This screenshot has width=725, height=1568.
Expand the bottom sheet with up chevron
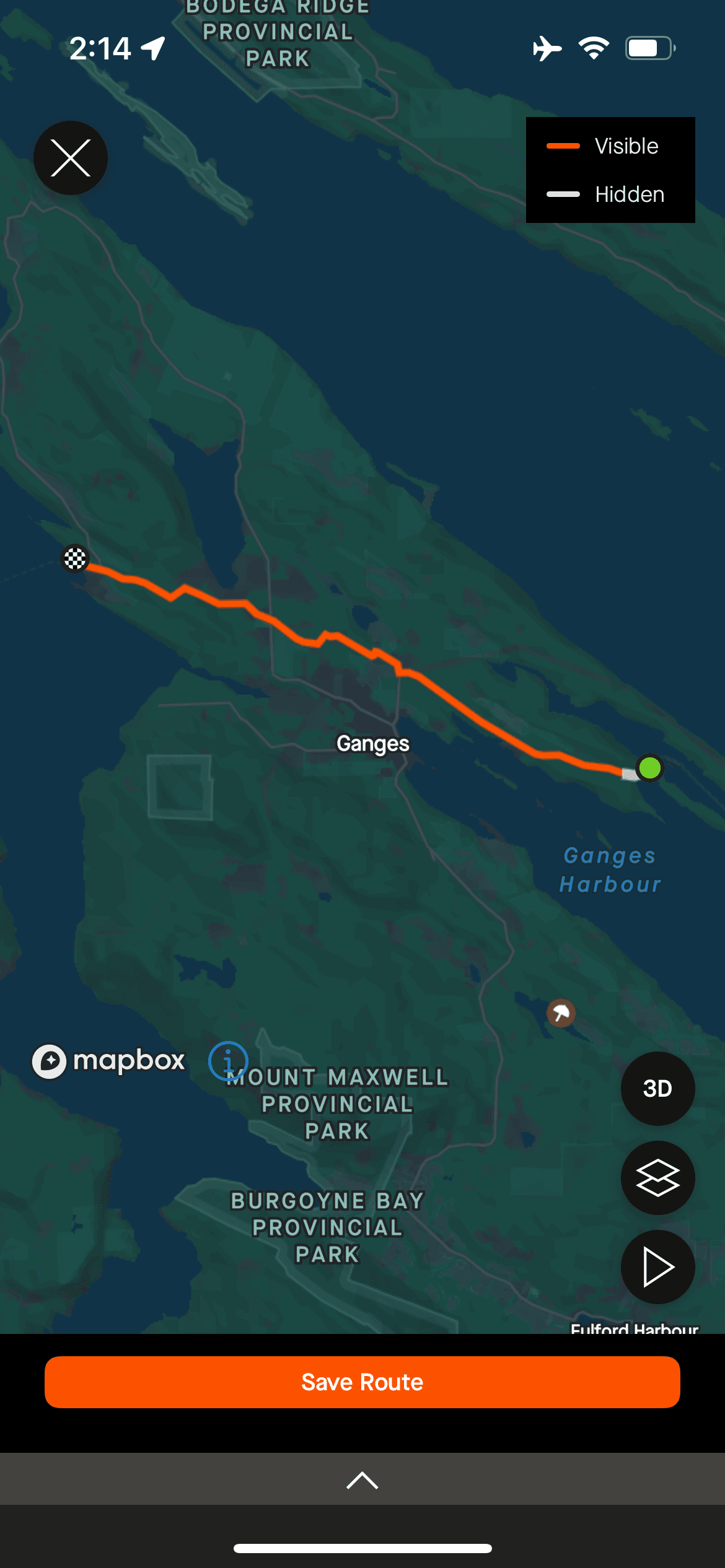pos(362,1480)
